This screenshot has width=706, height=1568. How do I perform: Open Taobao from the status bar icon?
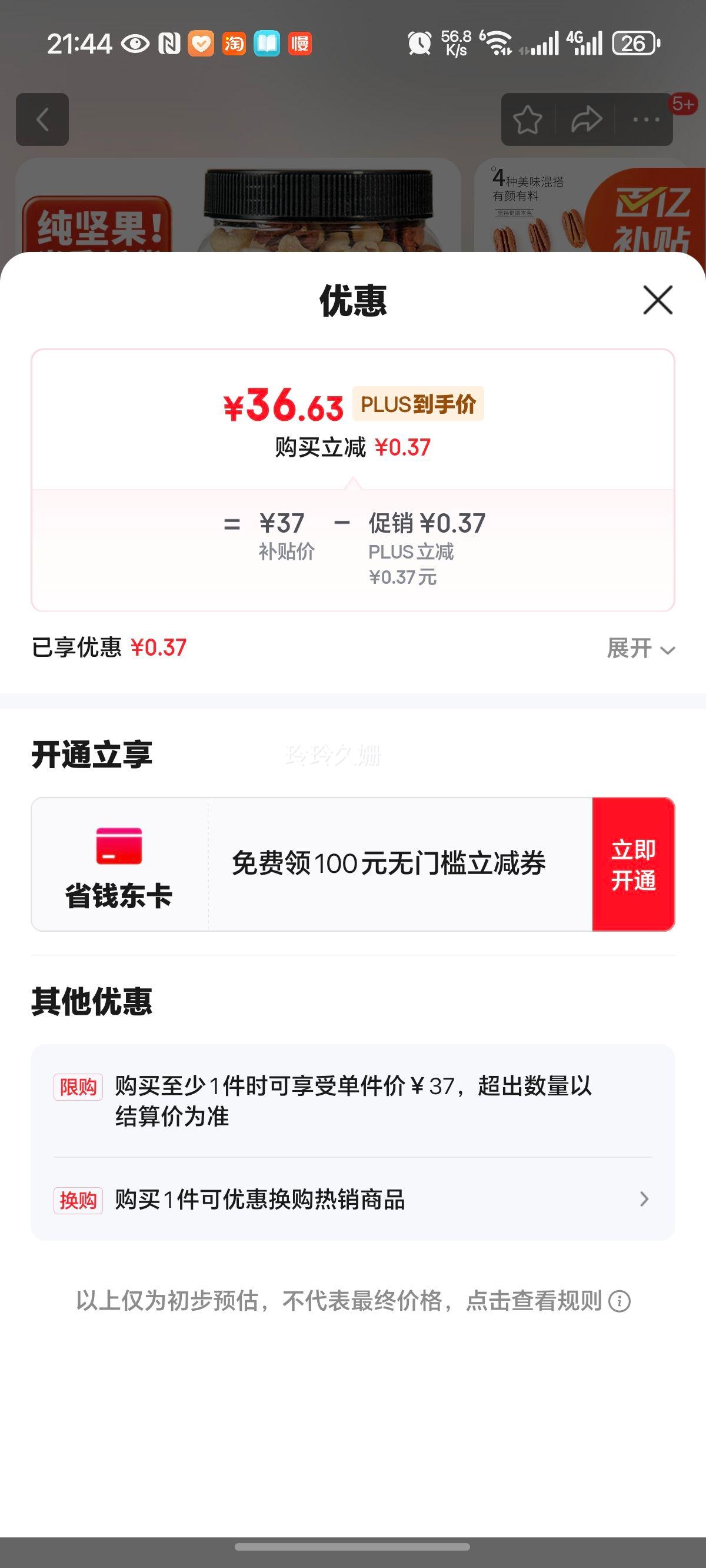(234, 43)
